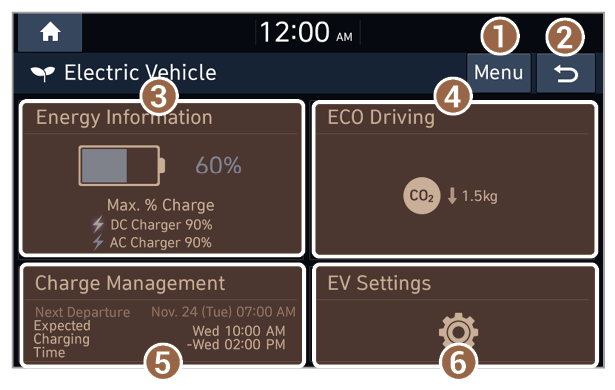Open the Energy Information card
Image resolution: width=615 pixels, height=390 pixels.
[x=162, y=178]
